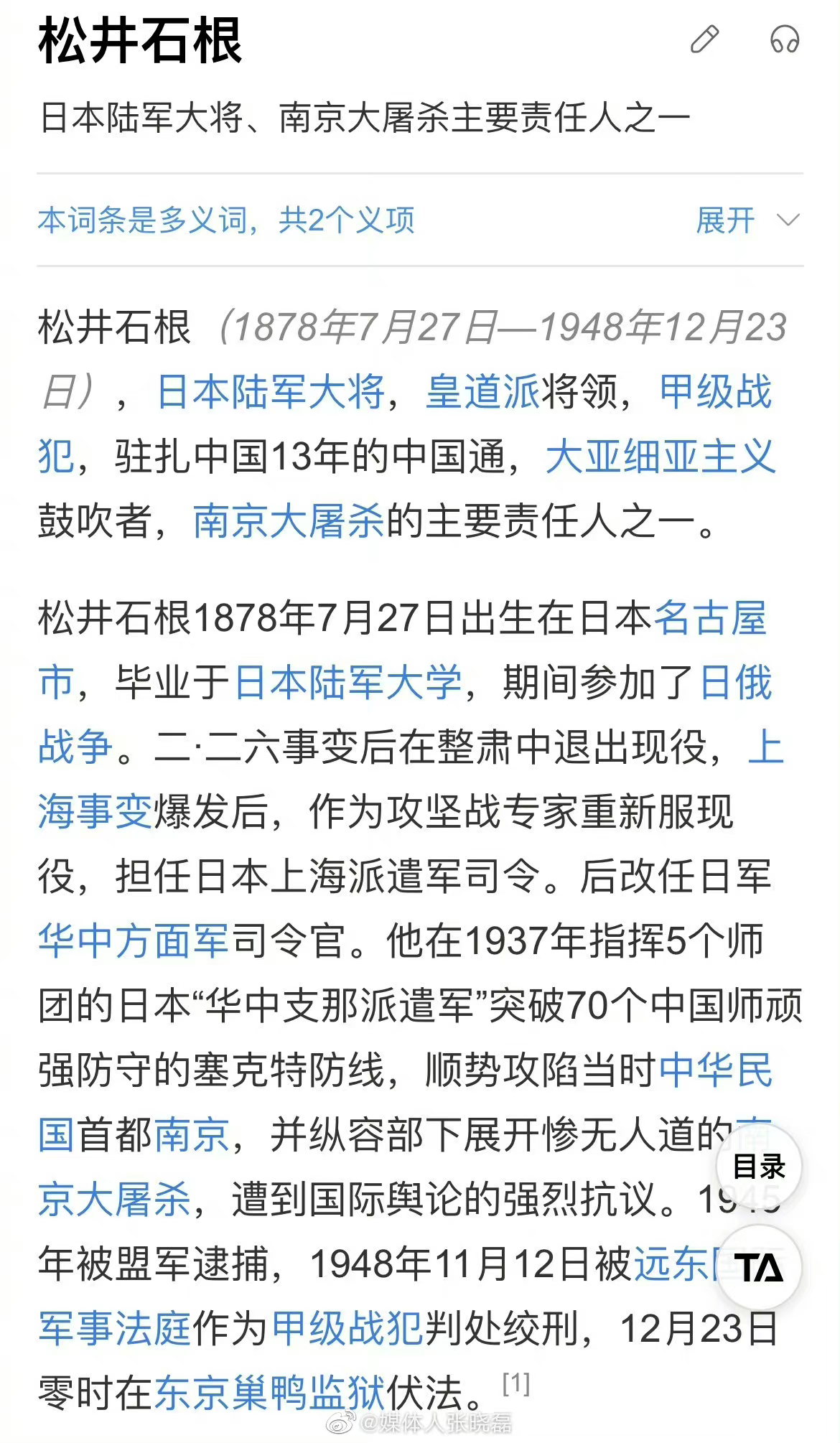View reference footnote [1]
The height and width of the screenshot is (1443, 840).
(516, 1383)
